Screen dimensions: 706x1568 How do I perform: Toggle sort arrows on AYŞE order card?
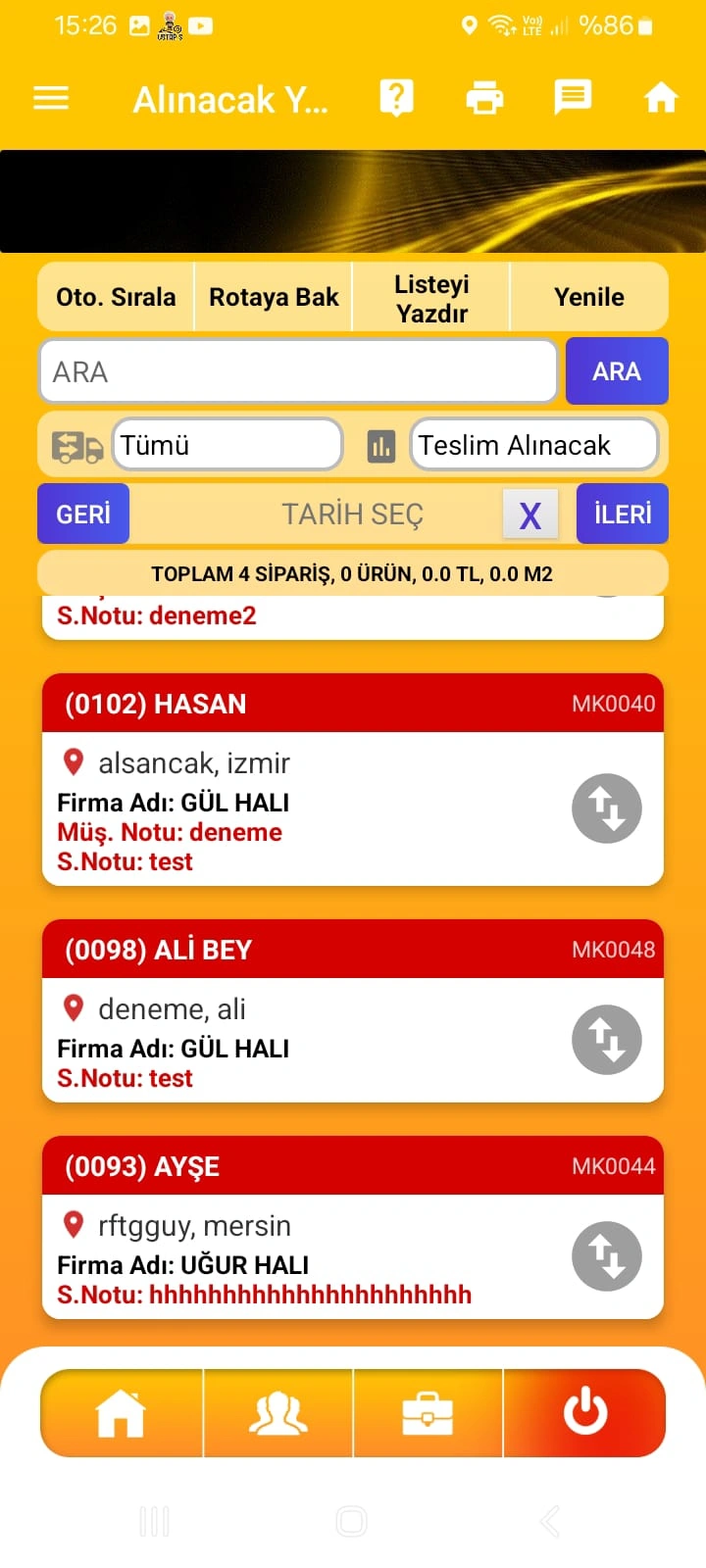pyautogui.click(x=606, y=1255)
